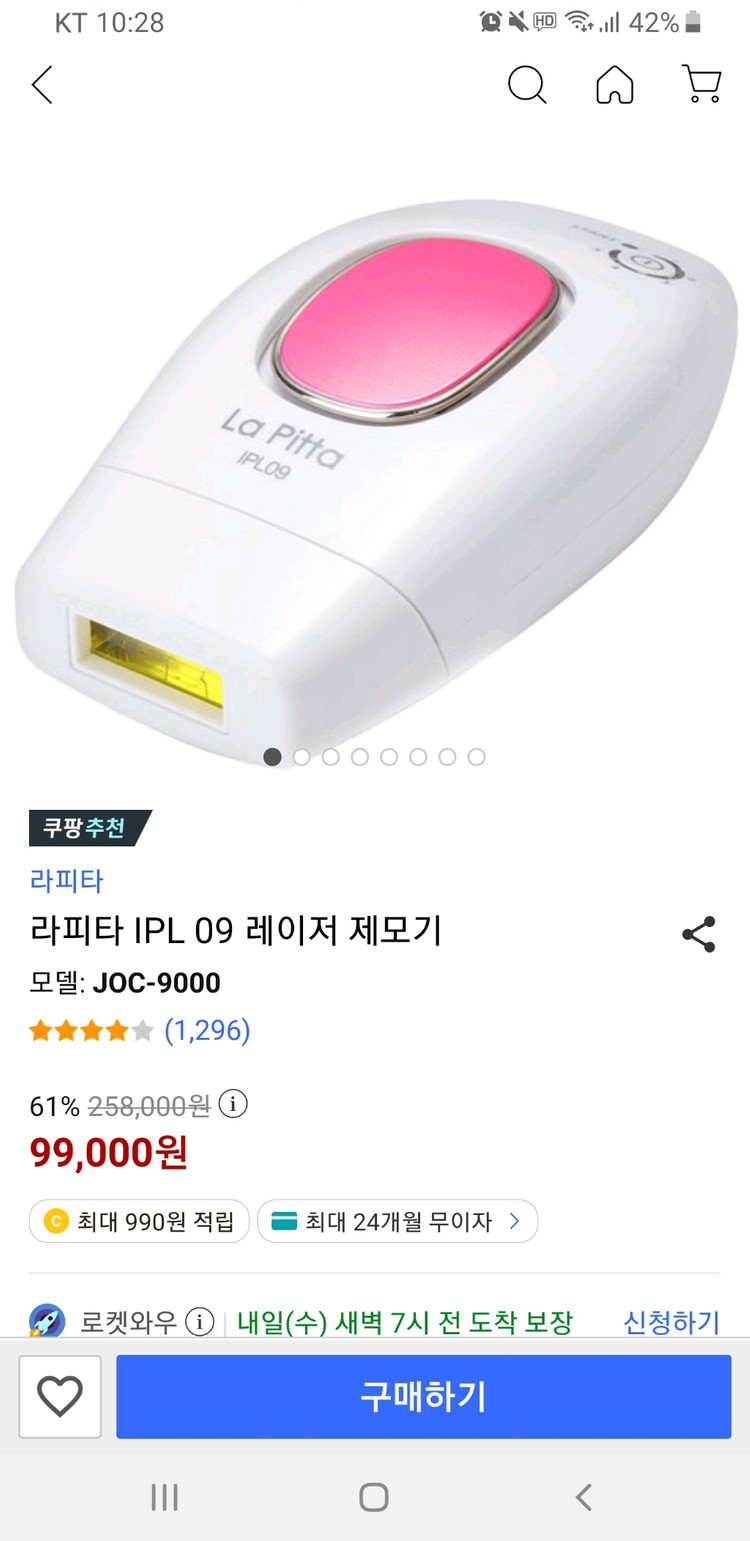Select the first carousel indicator dot

271,757
